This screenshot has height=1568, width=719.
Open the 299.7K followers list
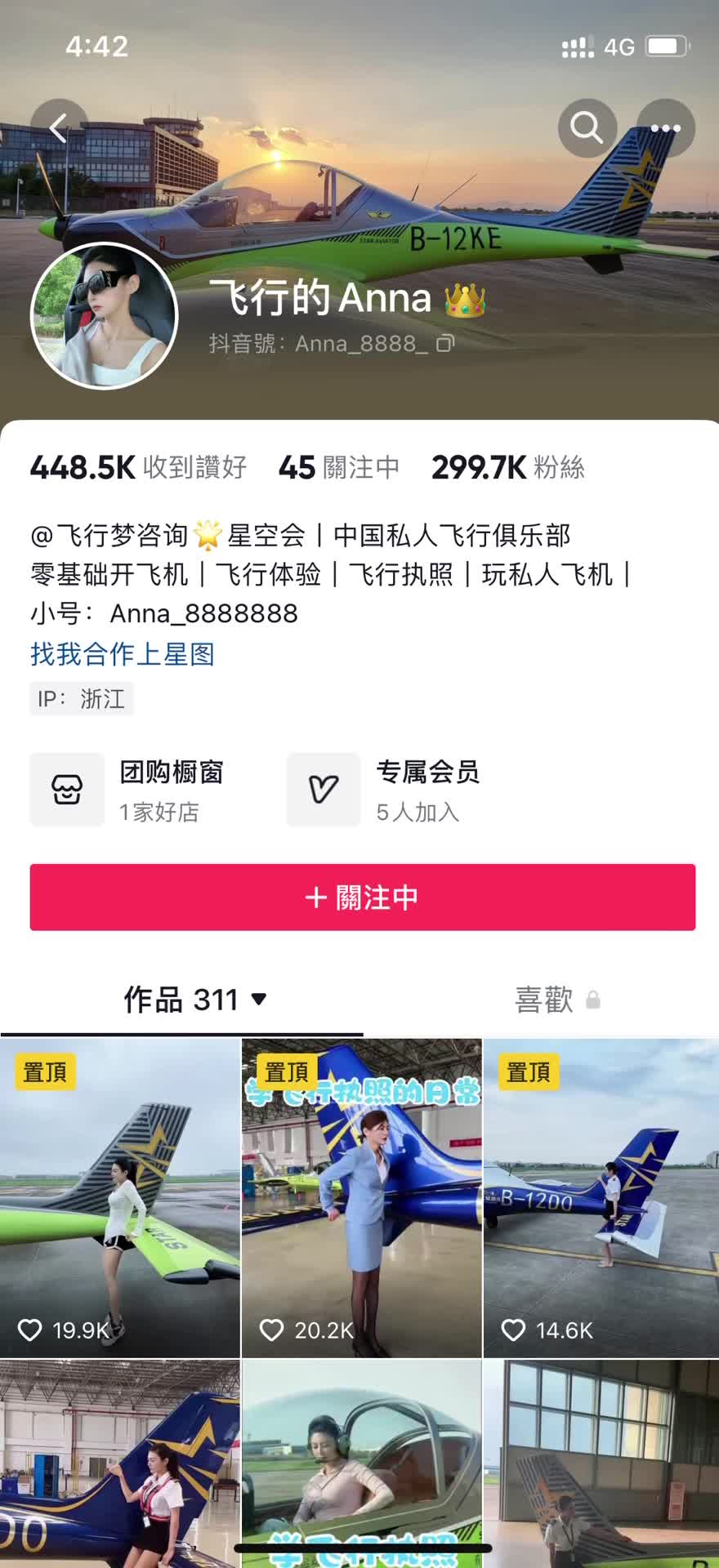click(507, 468)
